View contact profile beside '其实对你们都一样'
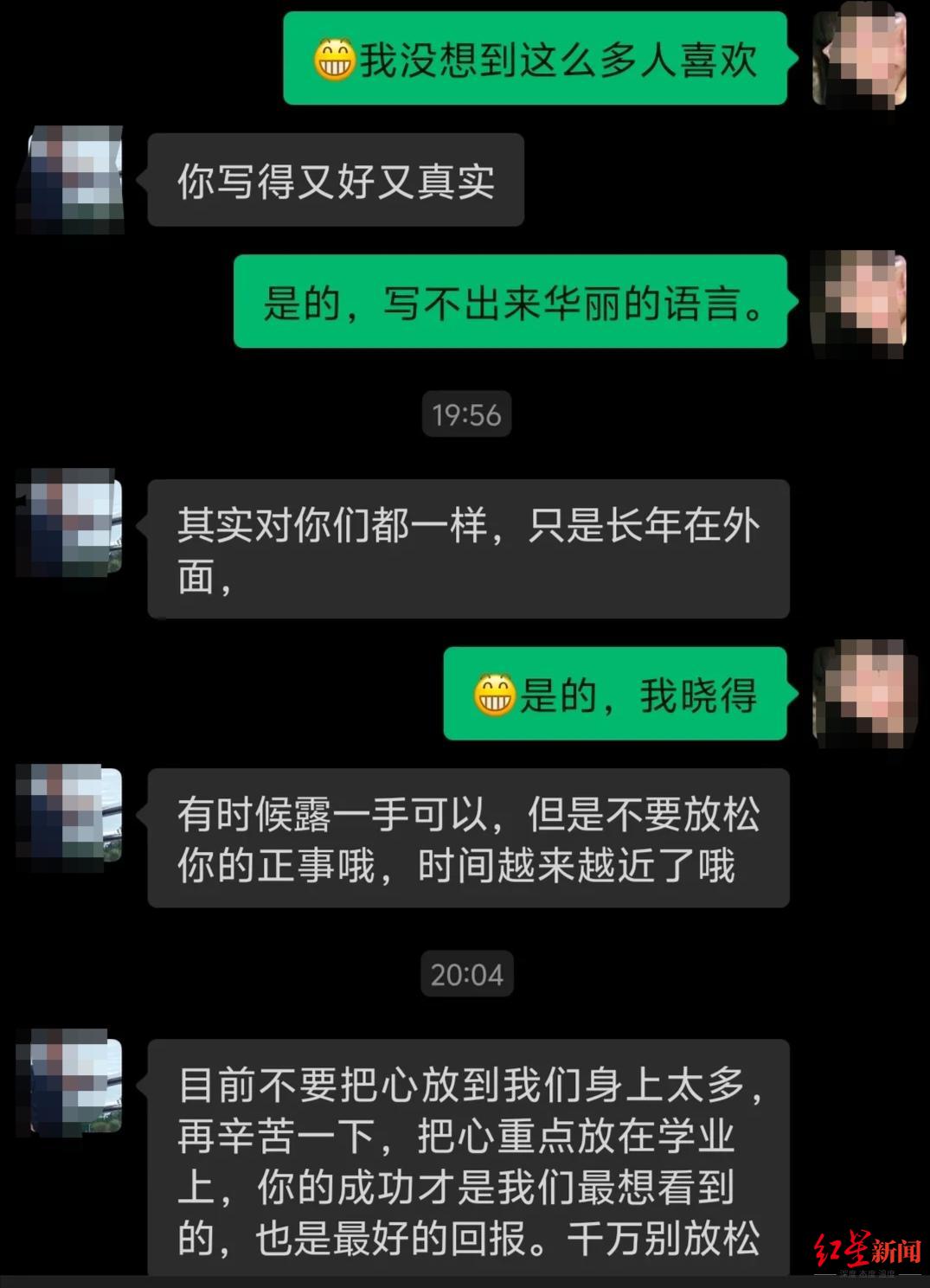 point(71,522)
